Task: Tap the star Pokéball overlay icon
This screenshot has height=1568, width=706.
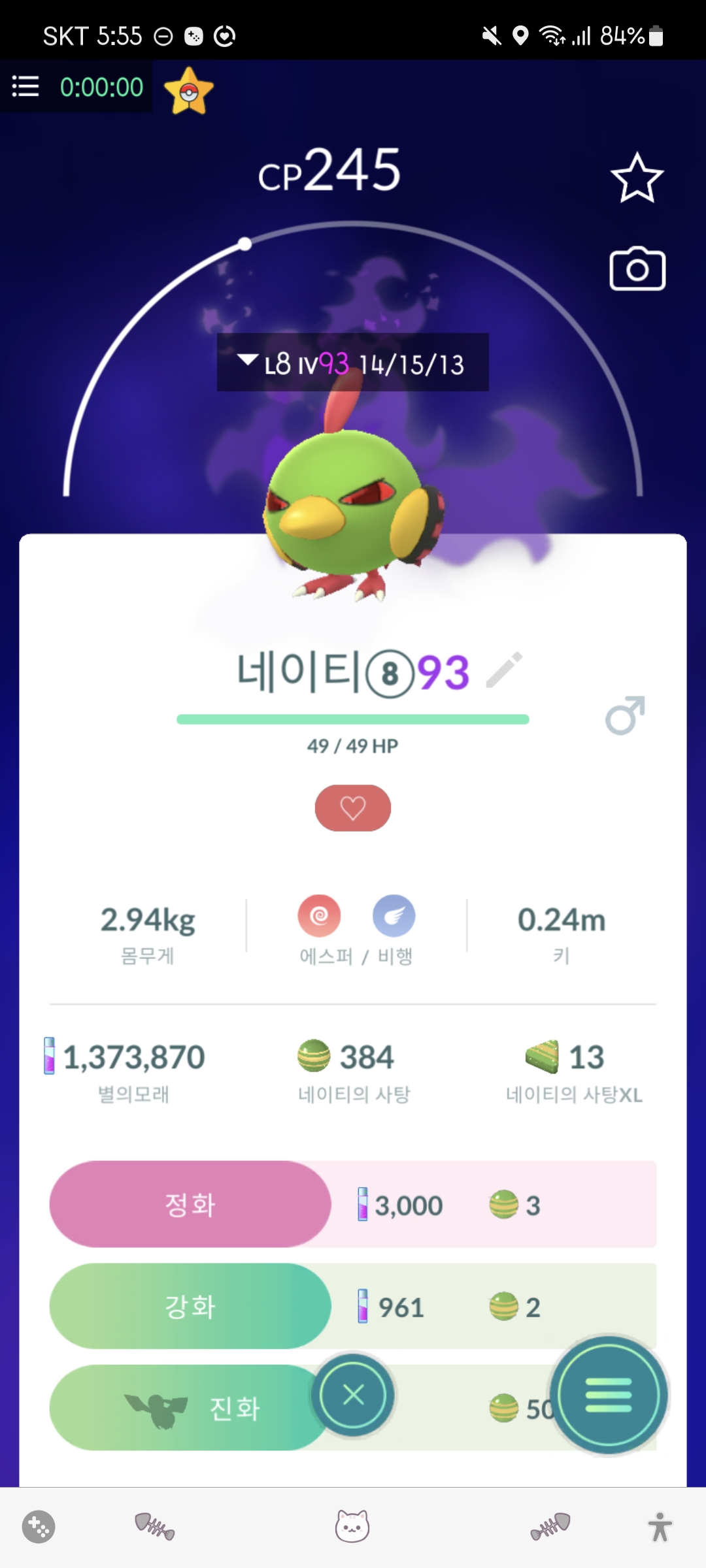Action: pos(189,91)
